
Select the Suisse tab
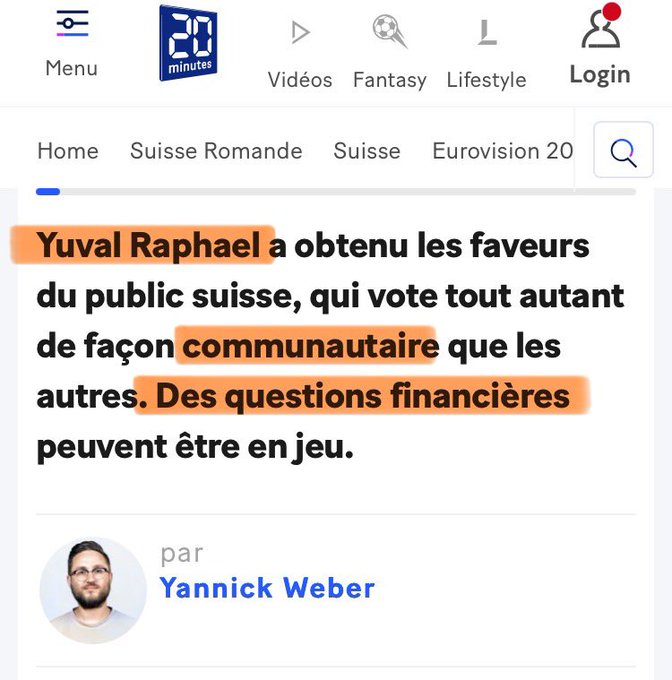tap(367, 151)
